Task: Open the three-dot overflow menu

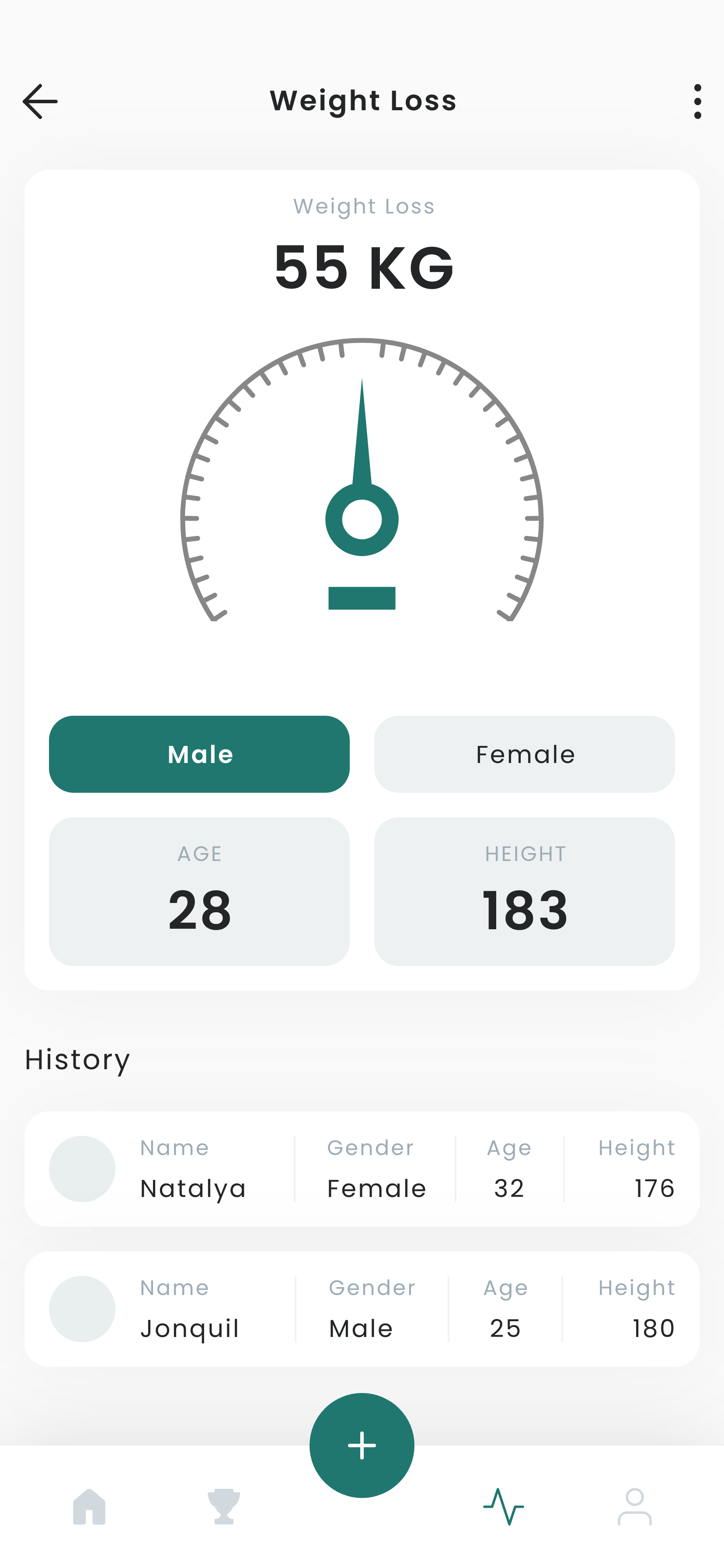Action: click(697, 101)
